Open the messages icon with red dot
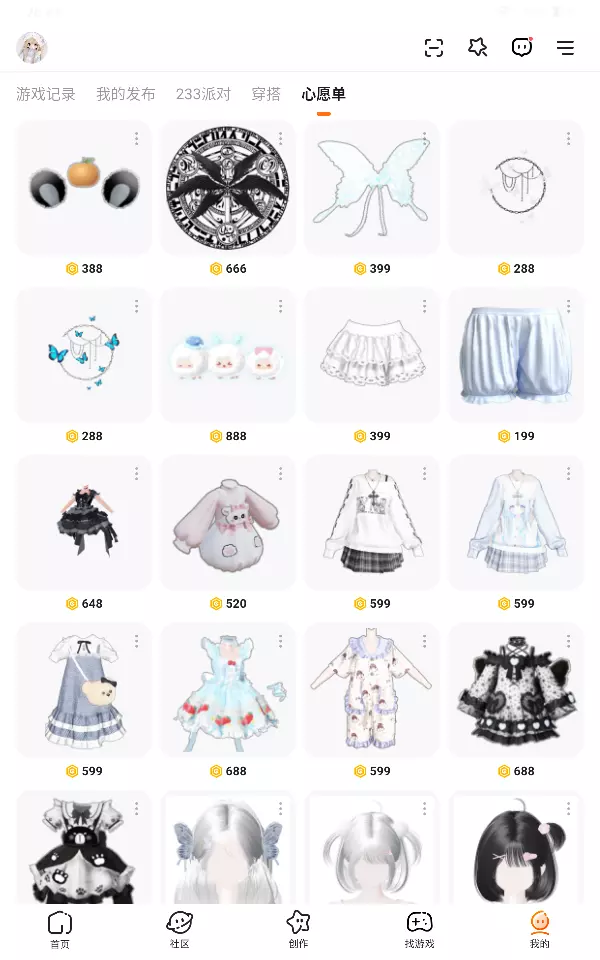600x960 pixels. pos(522,47)
